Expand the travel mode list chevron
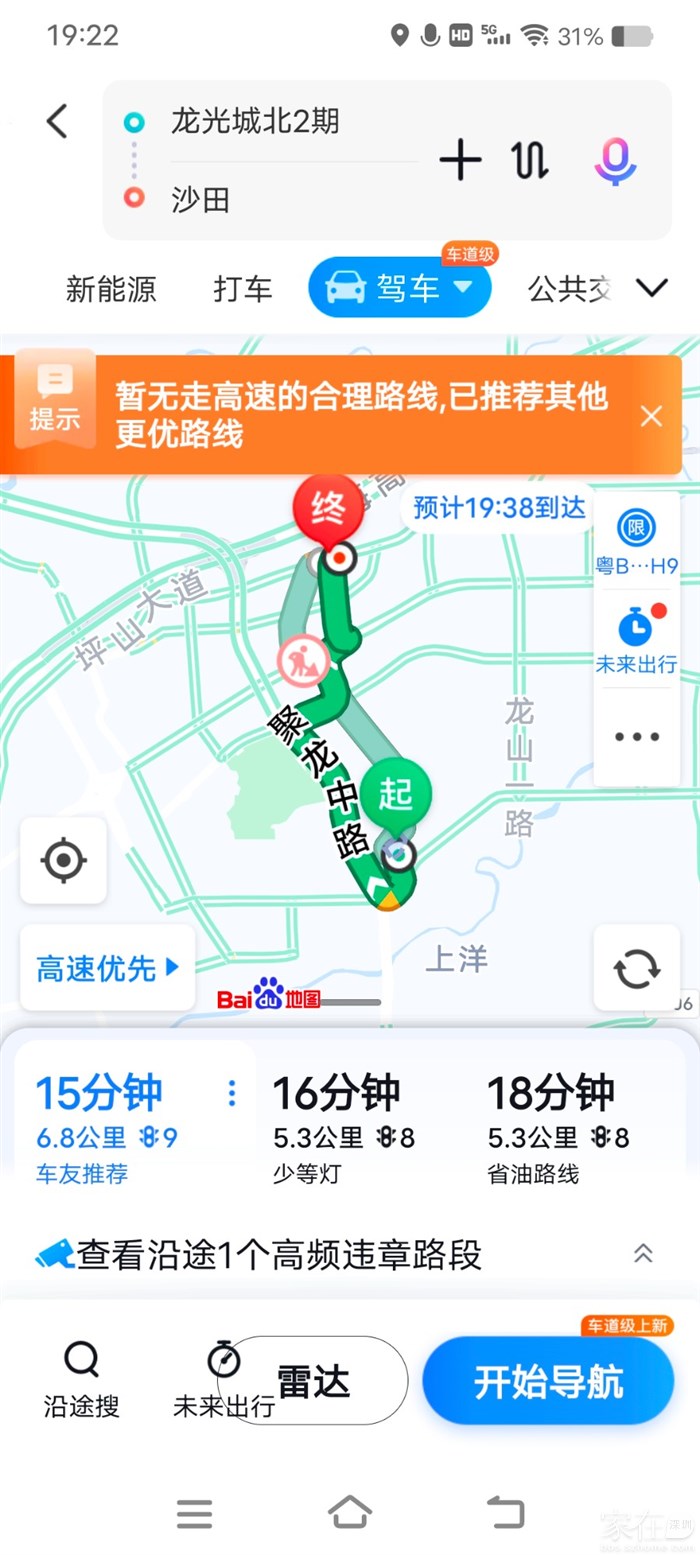The height and width of the screenshot is (1555, 700). tap(651, 288)
